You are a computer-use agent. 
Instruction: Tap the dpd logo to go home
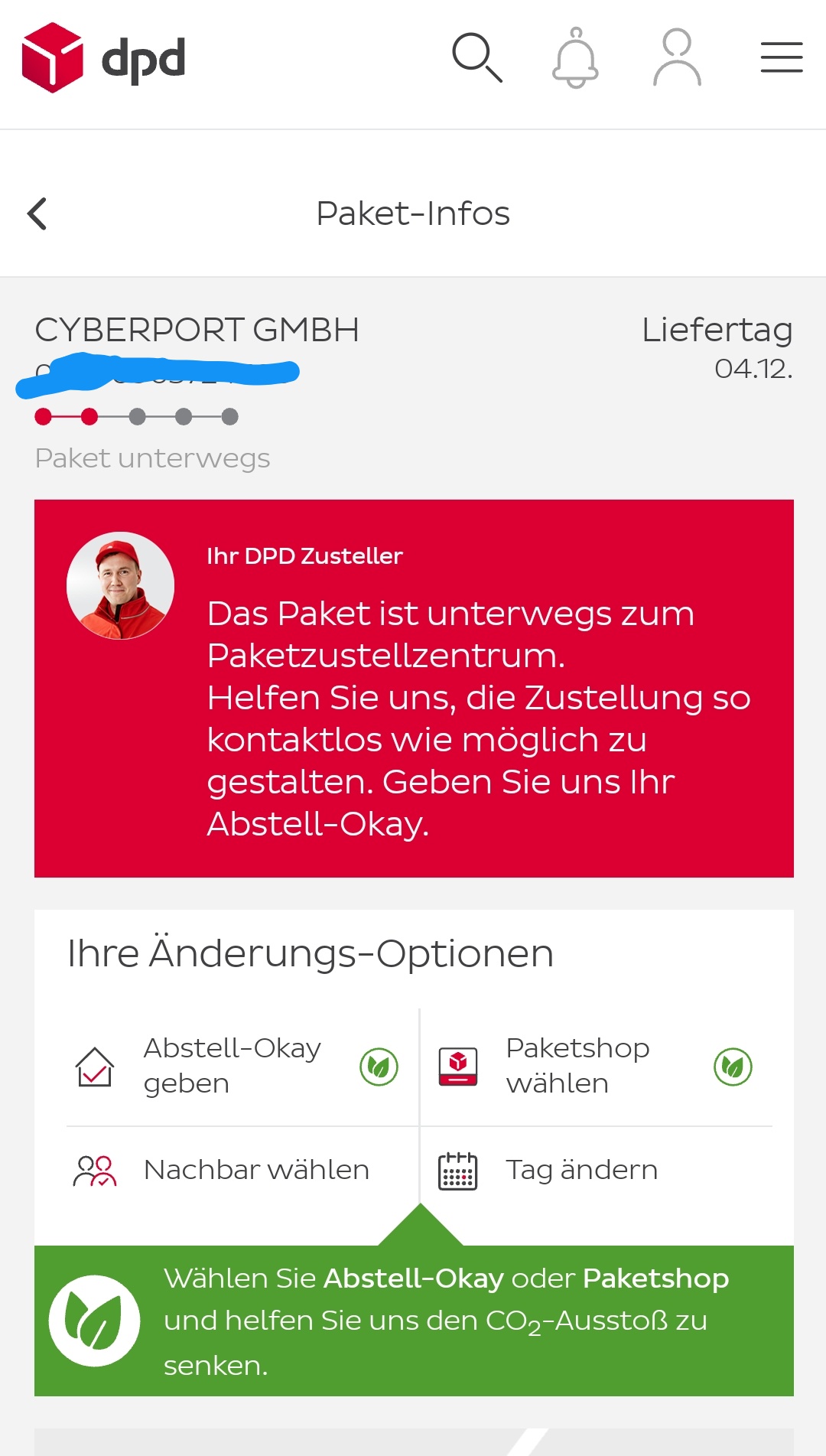pyautogui.click(x=104, y=58)
